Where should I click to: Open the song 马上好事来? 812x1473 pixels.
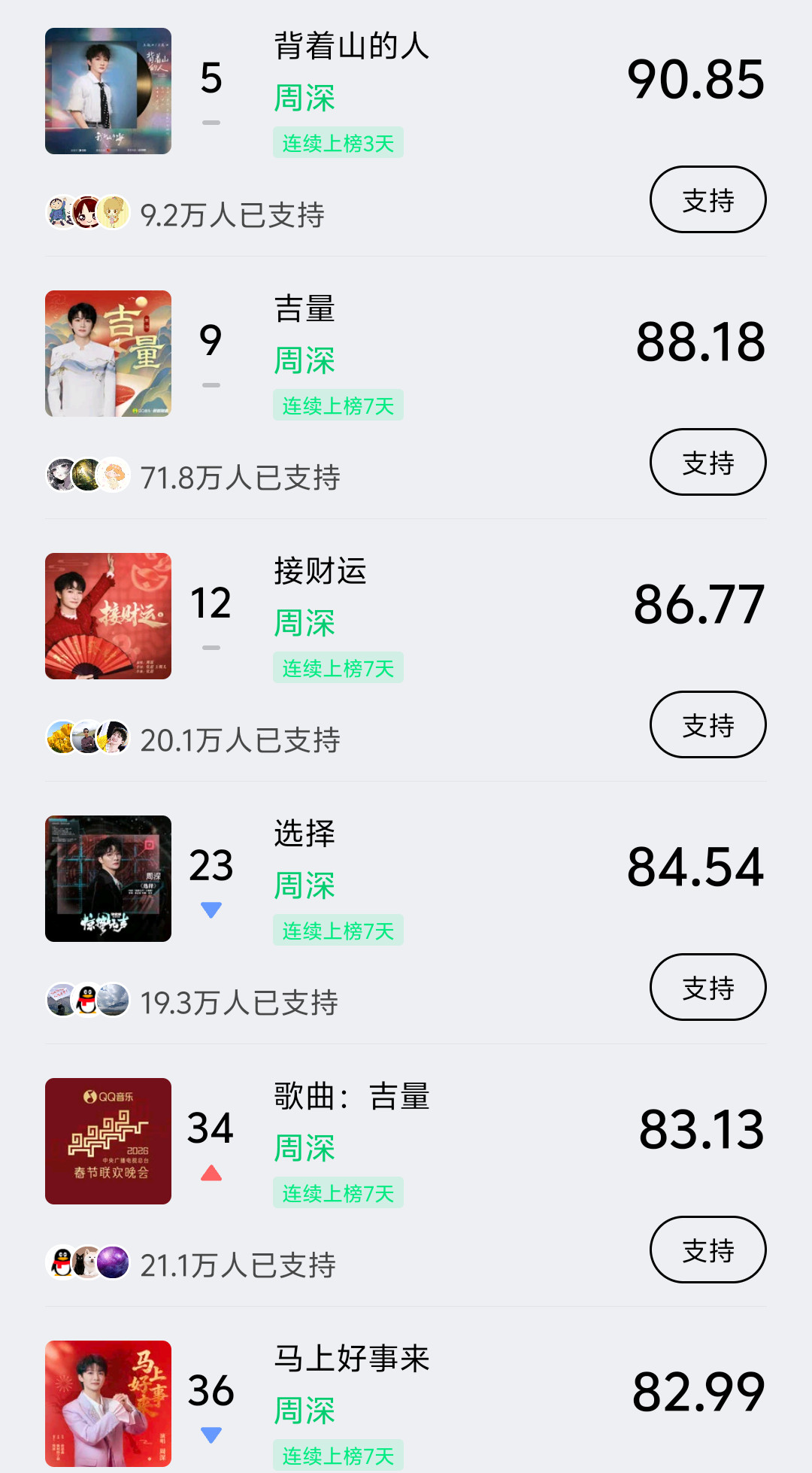point(350,1358)
